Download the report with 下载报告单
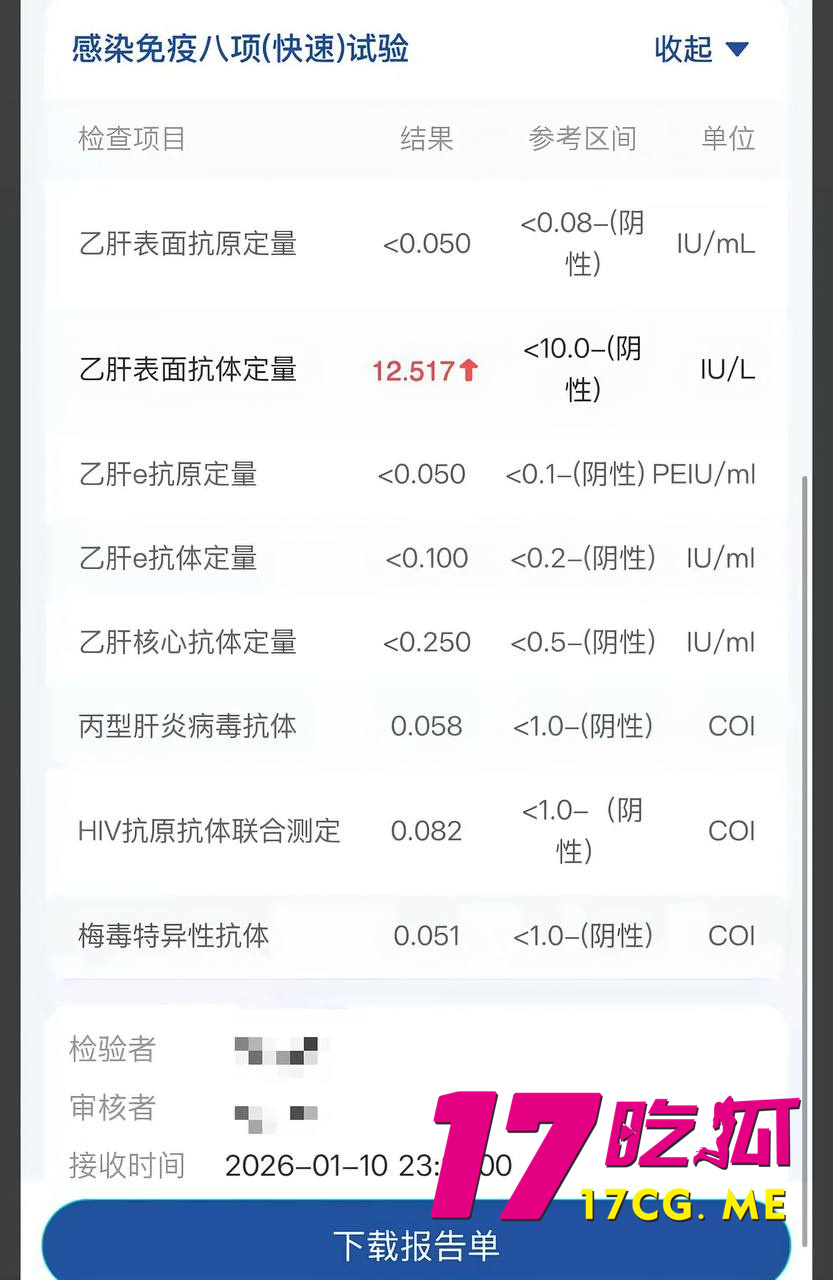The image size is (833, 1280). coord(415,1245)
